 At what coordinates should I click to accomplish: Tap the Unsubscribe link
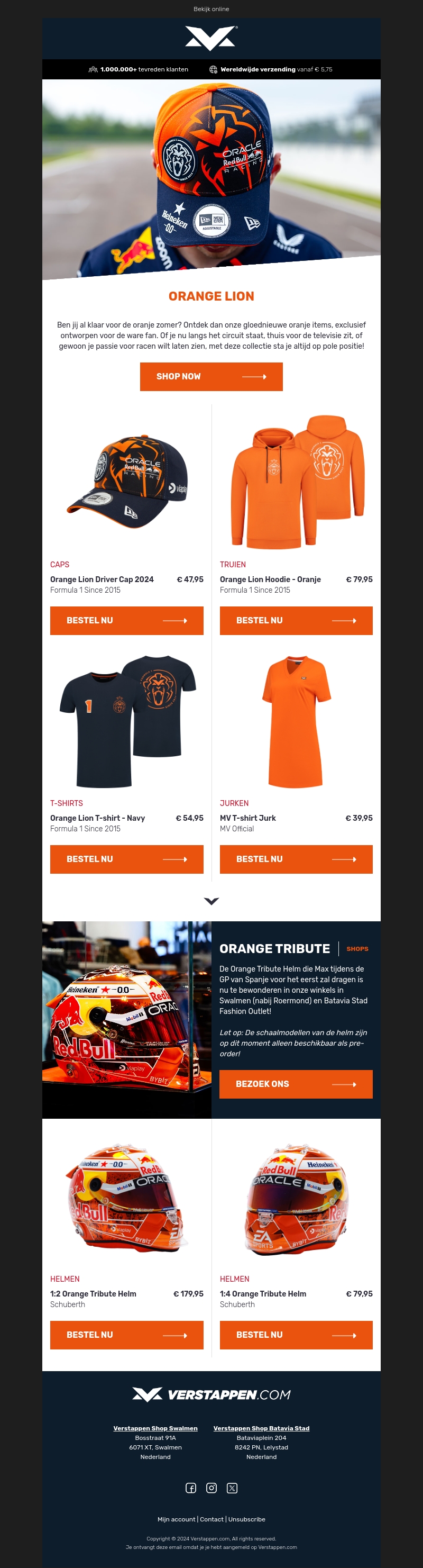coord(247,1519)
